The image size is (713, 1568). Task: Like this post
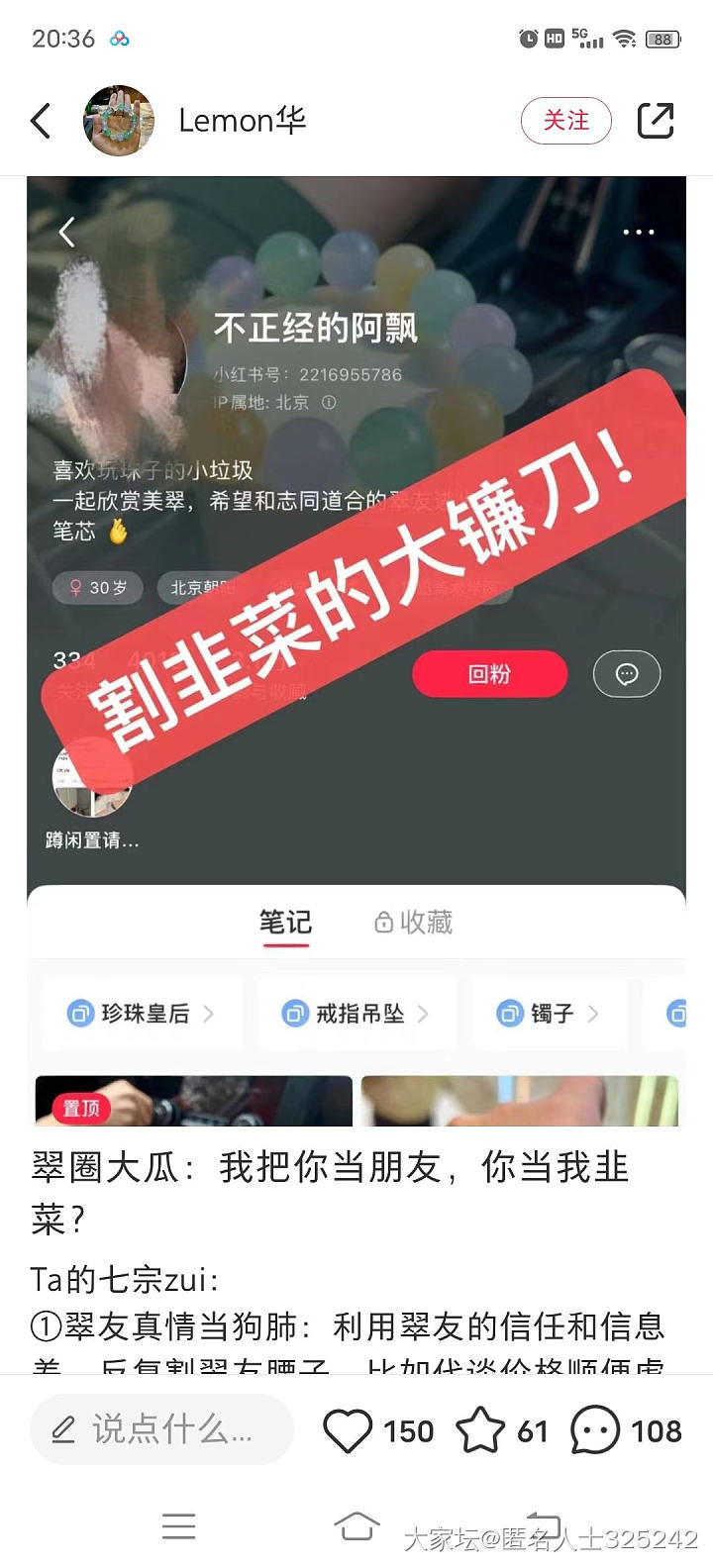[x=348, y=1430]
